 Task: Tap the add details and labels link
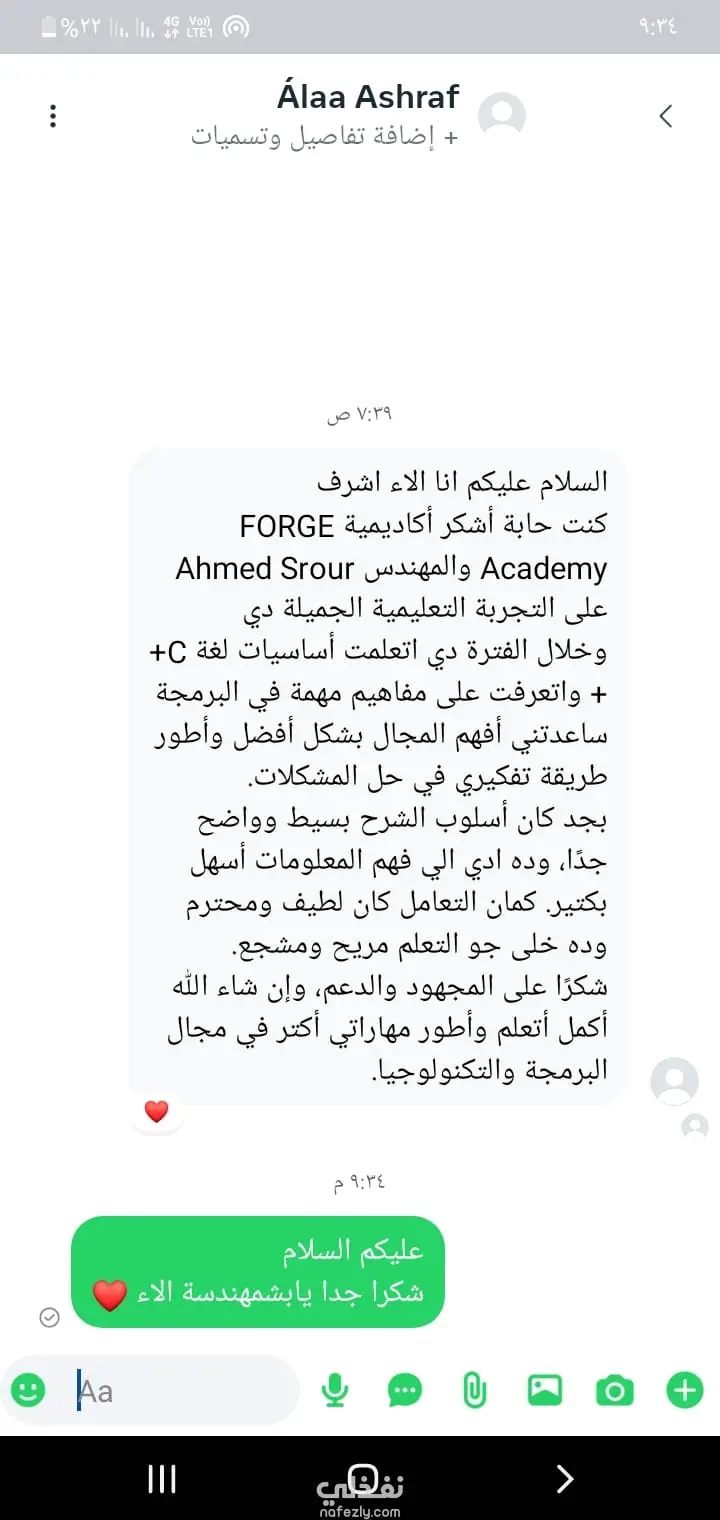[324, 137]
